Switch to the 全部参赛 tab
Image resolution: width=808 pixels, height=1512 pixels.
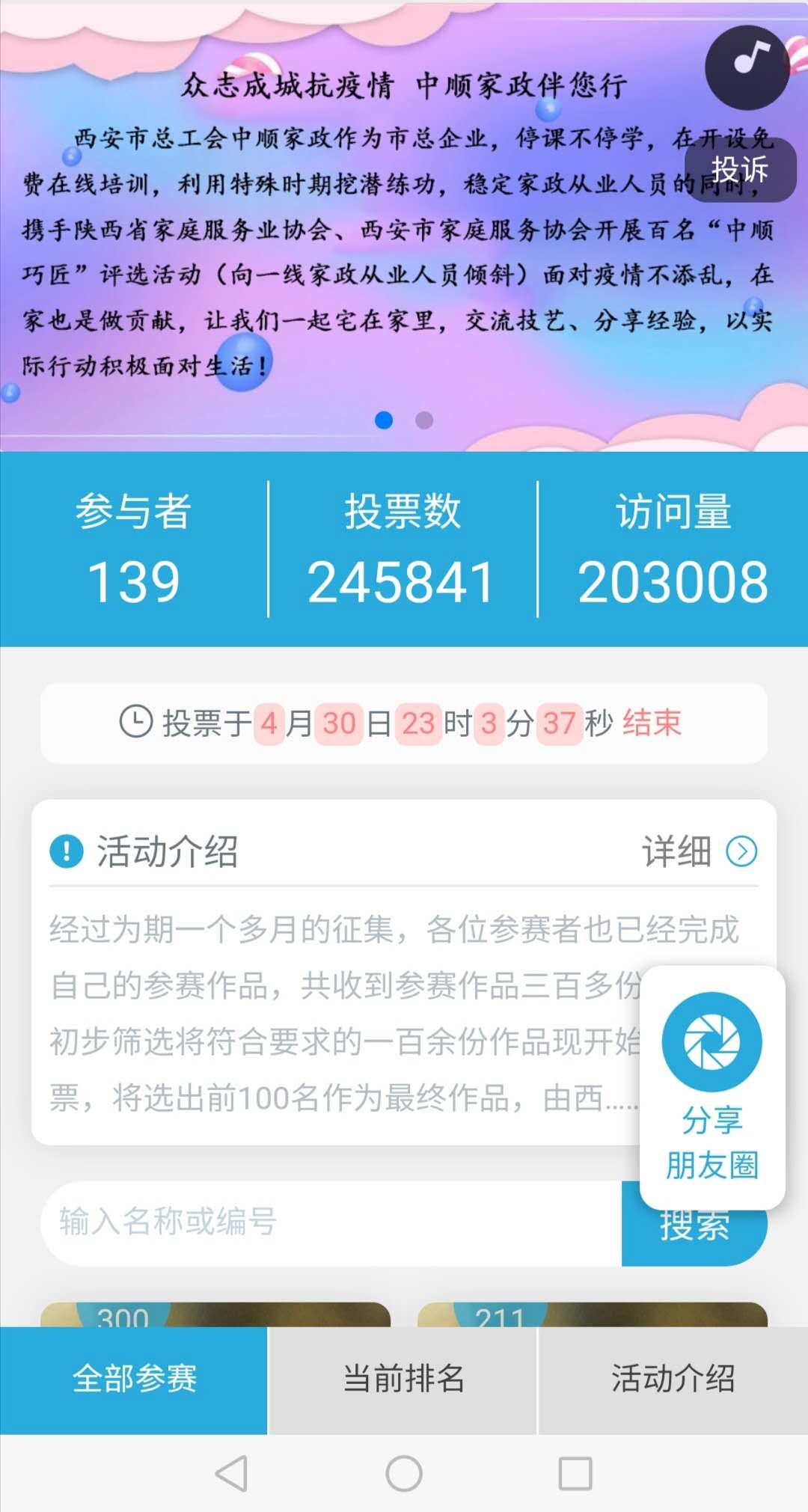pyautogui.click(x=134, y=1380)
